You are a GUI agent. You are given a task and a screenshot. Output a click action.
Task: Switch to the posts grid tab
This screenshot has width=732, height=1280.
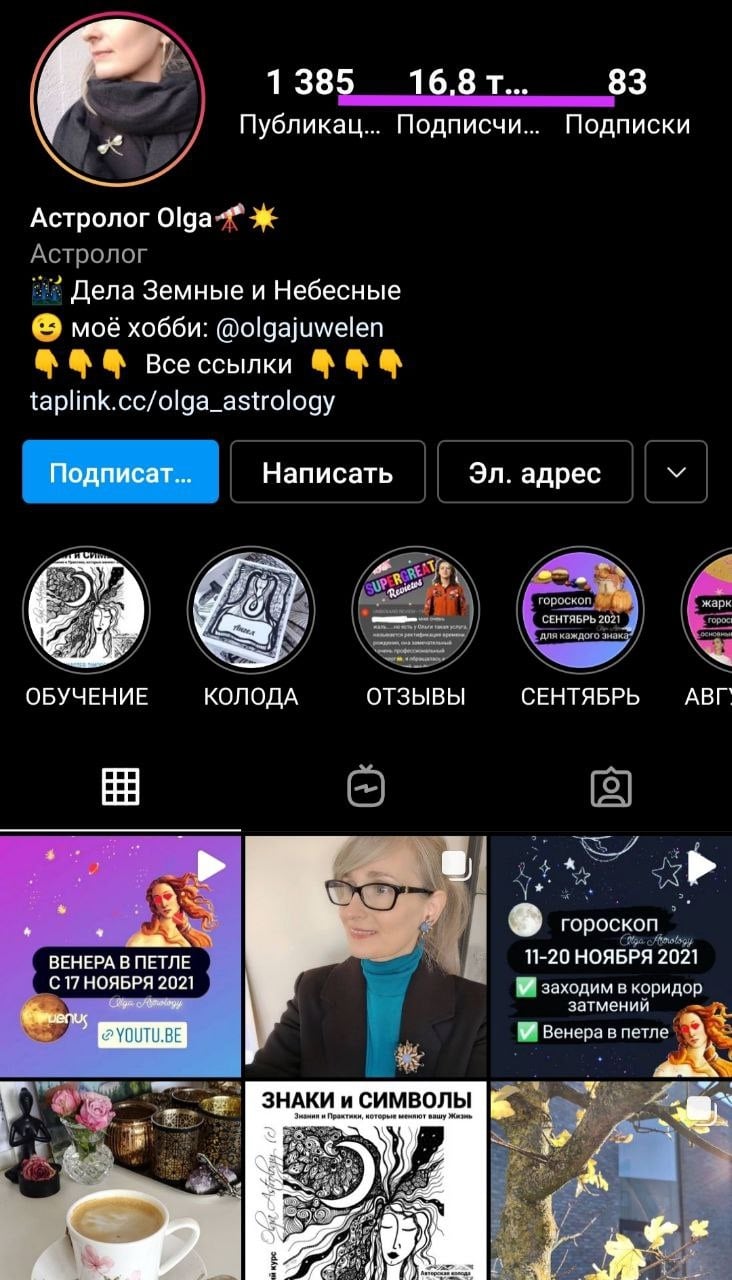[x=121, y=787]
